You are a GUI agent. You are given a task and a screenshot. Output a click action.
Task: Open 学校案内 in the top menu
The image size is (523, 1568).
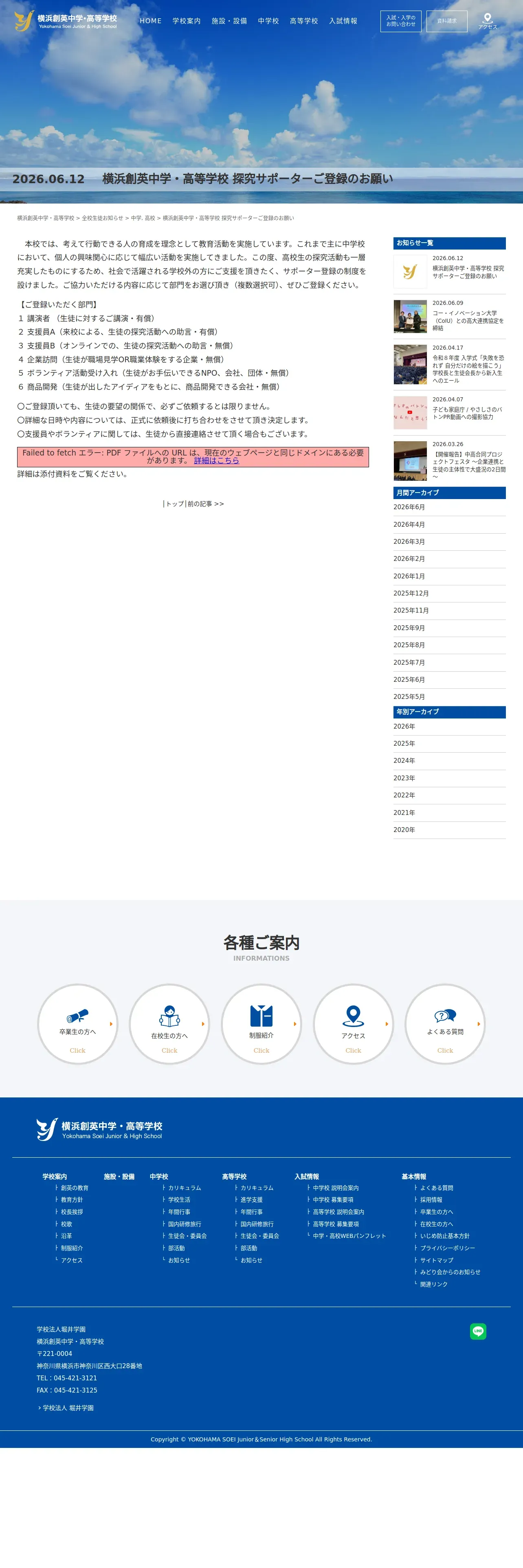[x=186, y=21]
